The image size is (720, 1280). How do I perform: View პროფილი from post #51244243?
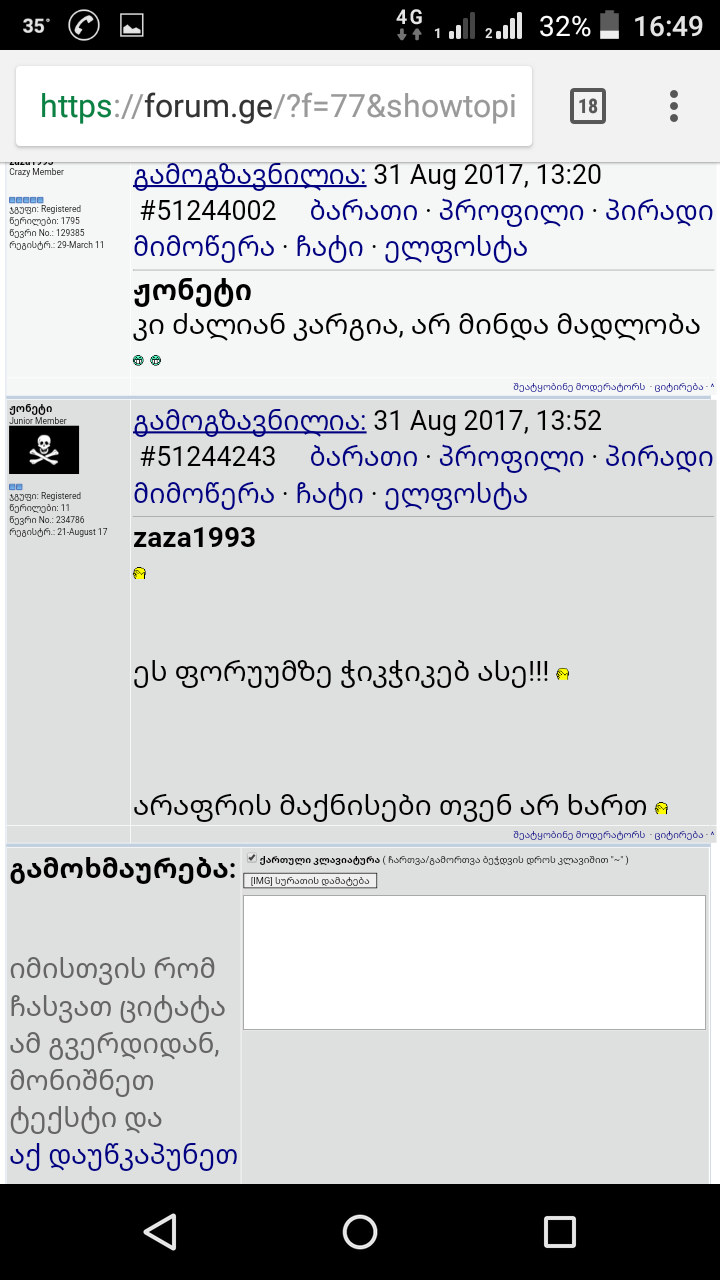[x=511, y=458]
